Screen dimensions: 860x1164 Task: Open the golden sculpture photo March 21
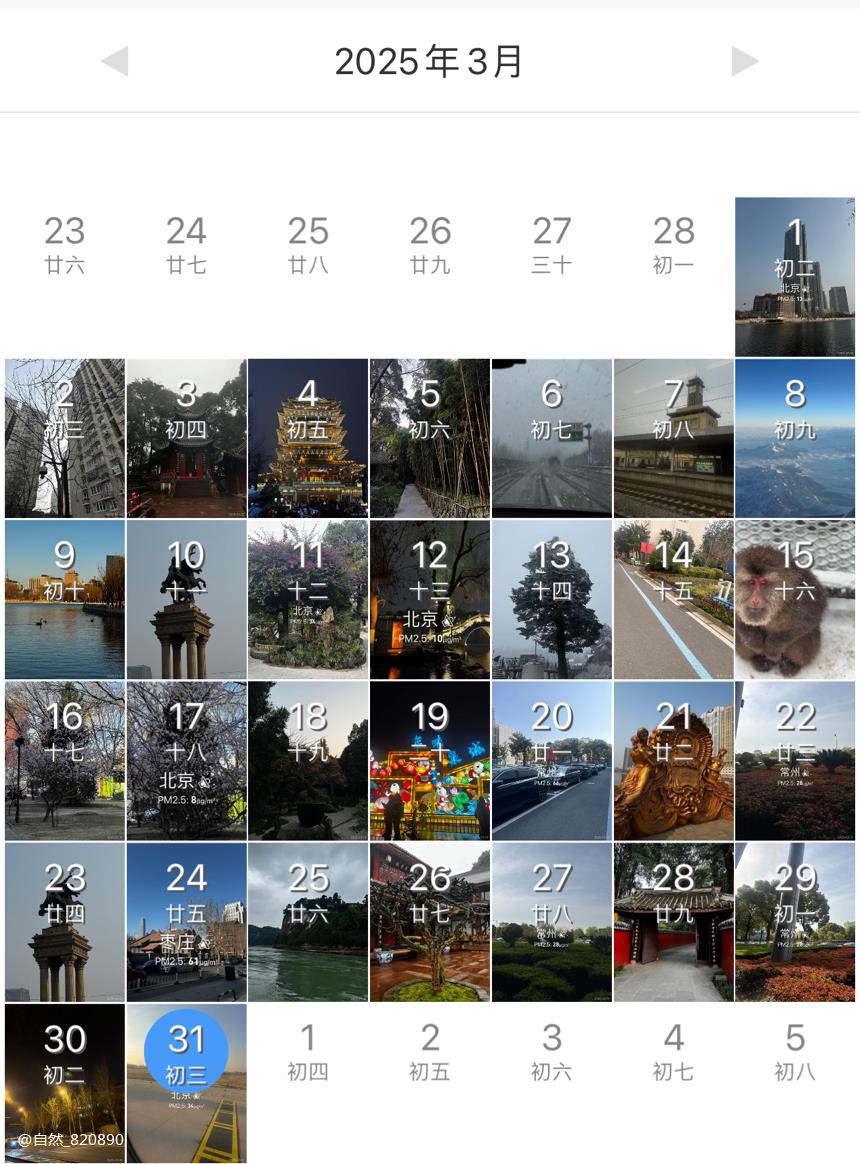tap(673, 761)
